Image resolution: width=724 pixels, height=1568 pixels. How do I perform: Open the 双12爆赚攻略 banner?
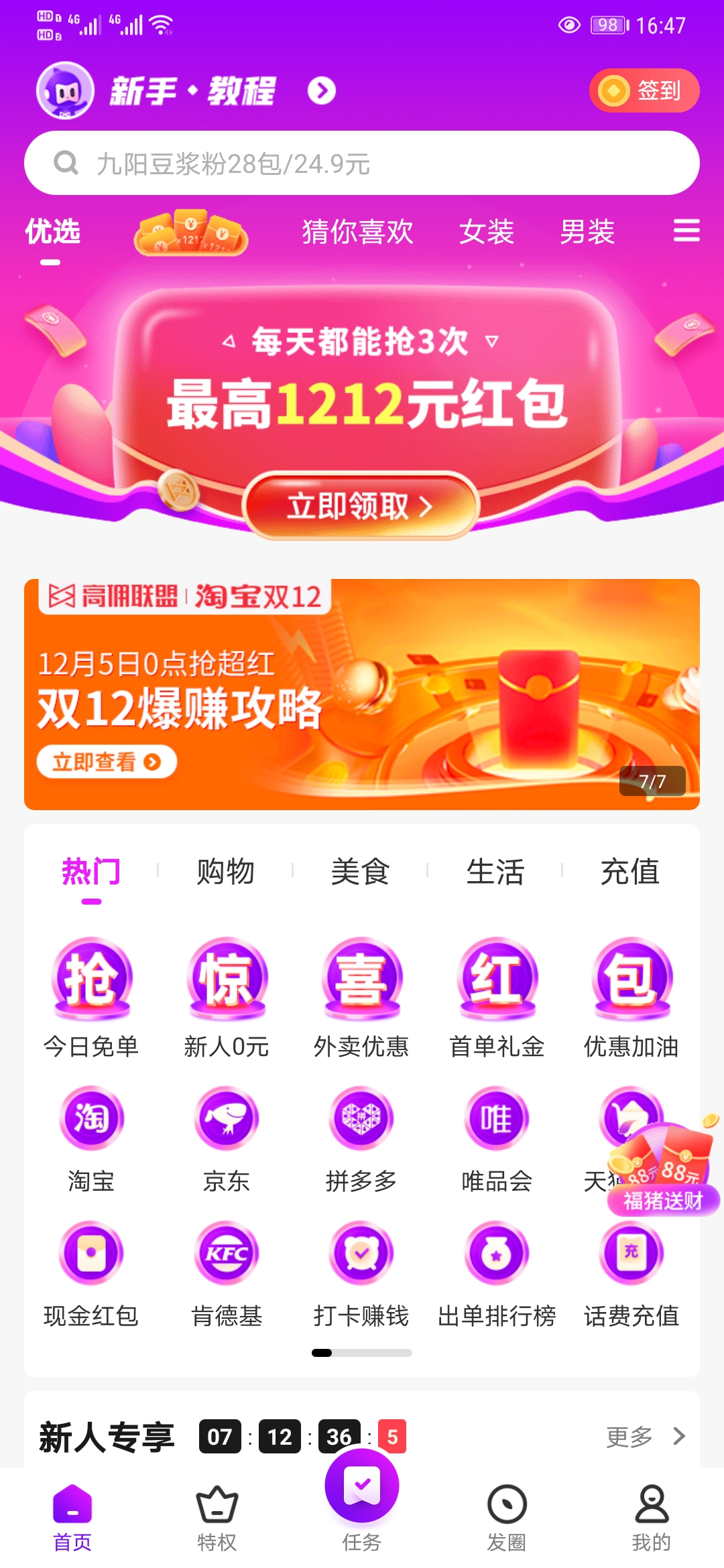point(362,694)
